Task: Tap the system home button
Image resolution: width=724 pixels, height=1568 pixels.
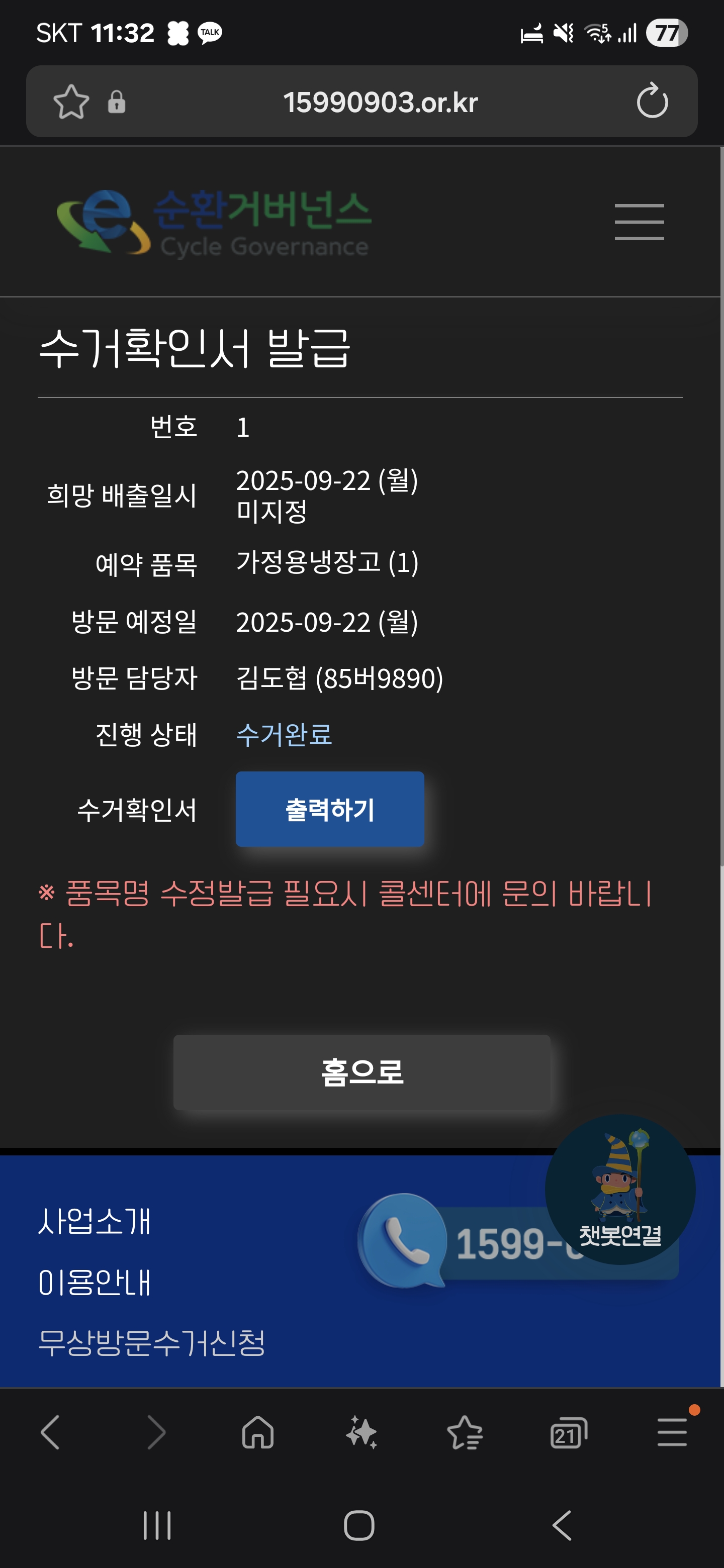Action: pos(359,1525)
